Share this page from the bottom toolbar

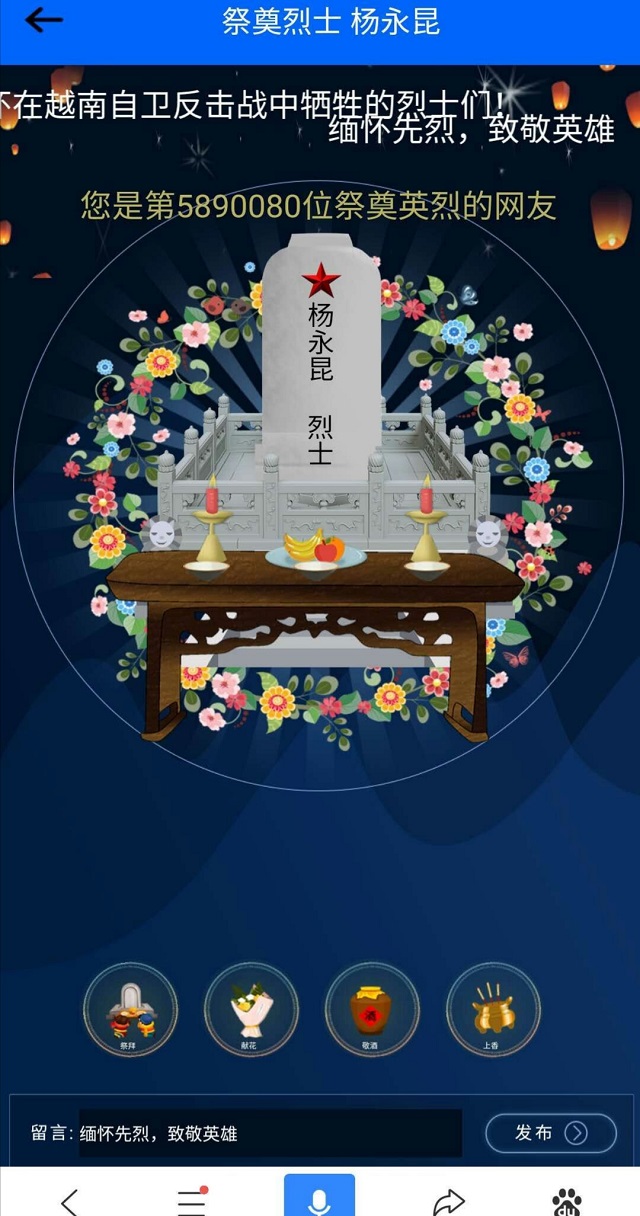tap(449, 1199)
